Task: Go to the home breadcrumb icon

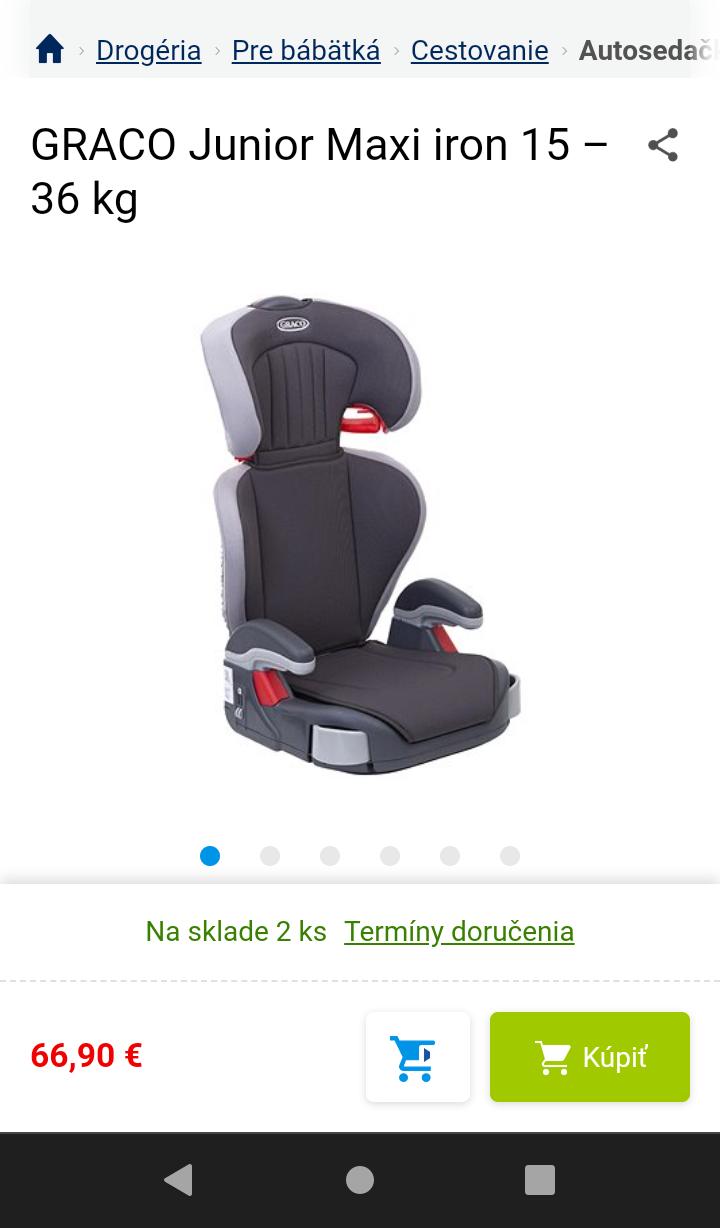Action: pyautogui.click(x=50, y=49)
